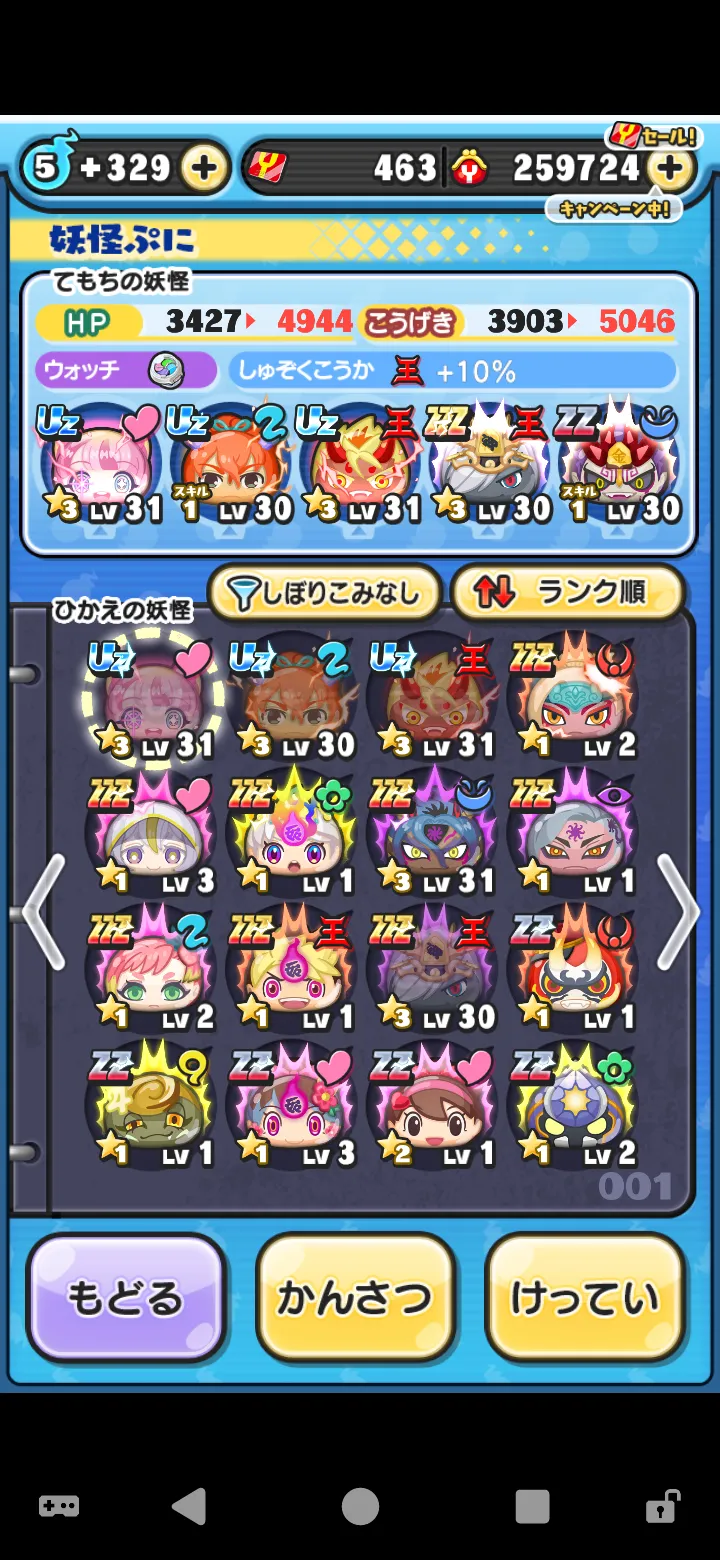Open かんさつ observation button
Screen dimensions: 720x1560
click(x=356, y=1298)
